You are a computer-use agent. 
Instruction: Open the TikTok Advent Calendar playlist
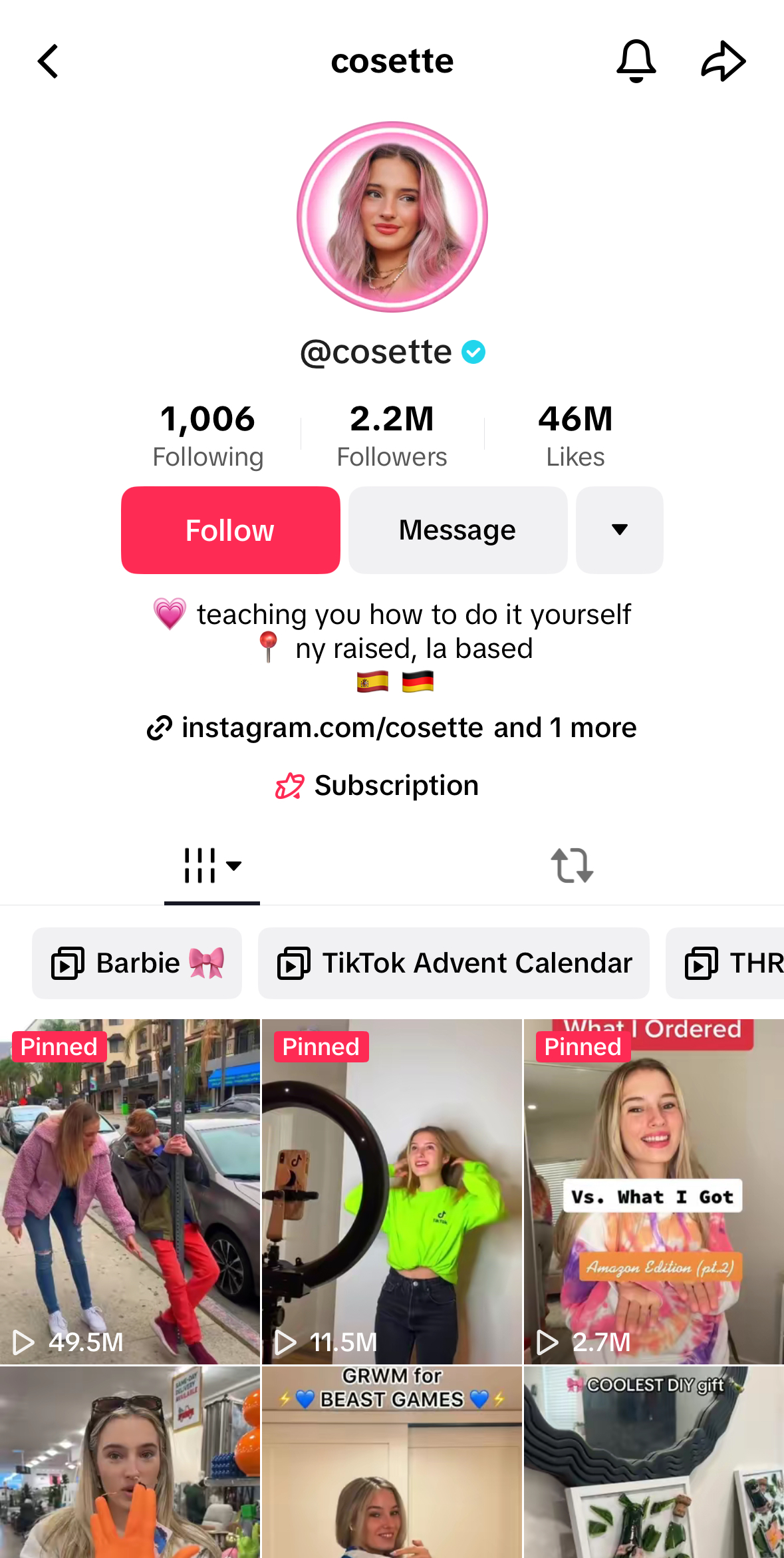454,963
